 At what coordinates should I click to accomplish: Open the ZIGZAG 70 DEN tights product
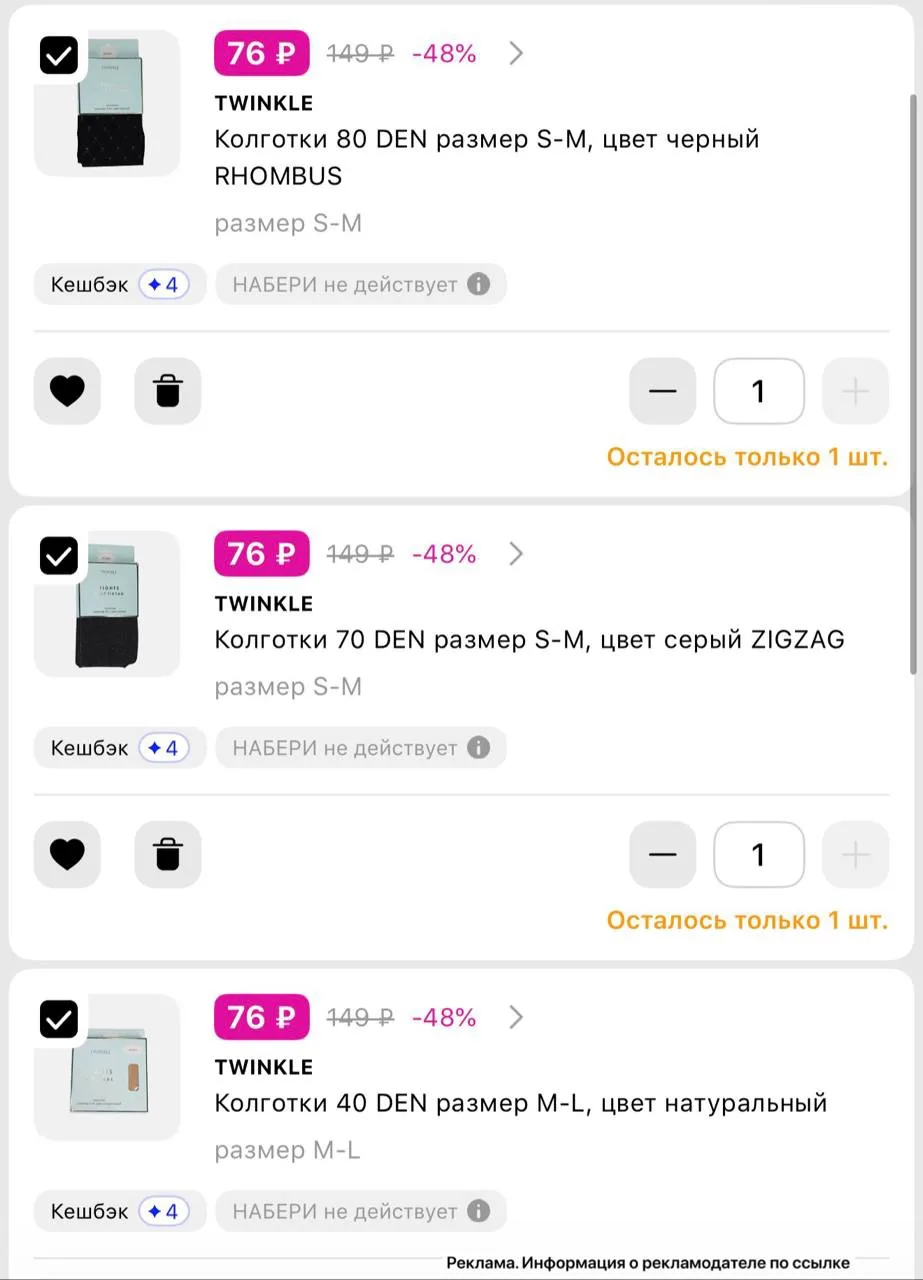click(x=529, y=640)
